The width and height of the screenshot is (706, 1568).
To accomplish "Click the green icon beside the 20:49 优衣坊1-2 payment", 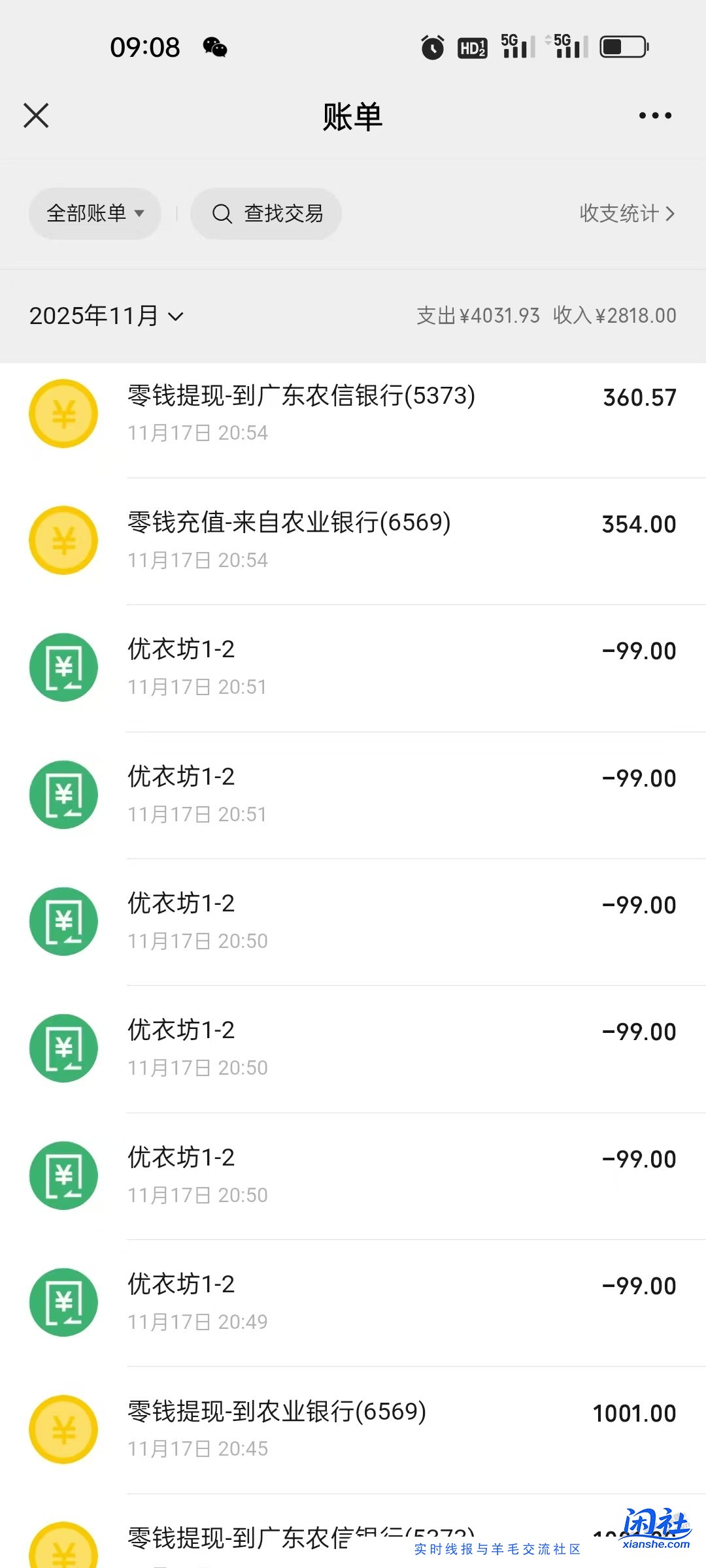I will [63, 1302].
